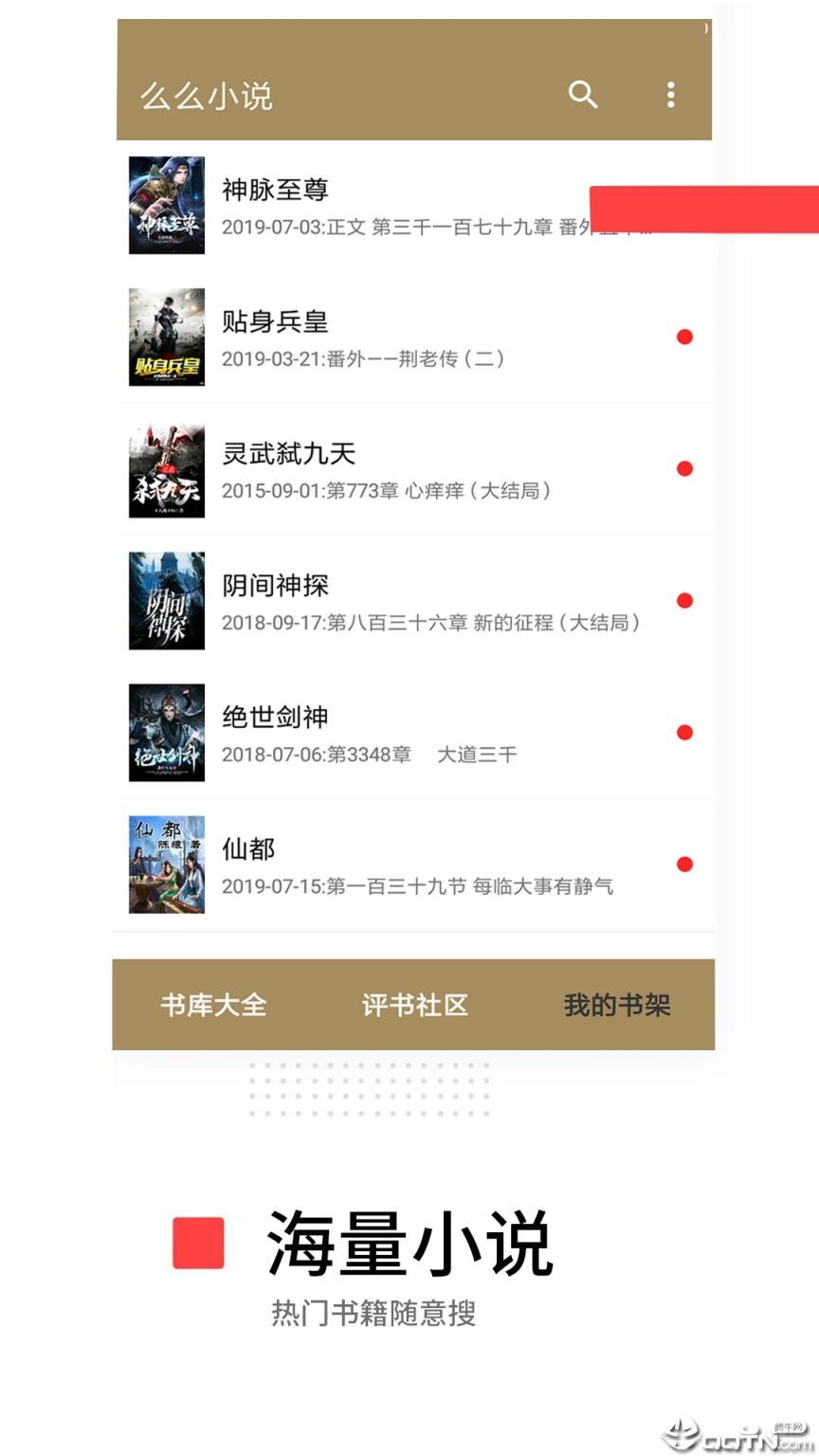Image resolution: width=819 pixels, height=1456 pixels.
Task: Click the red banner at top right
Action: click(x=704, y=210)
